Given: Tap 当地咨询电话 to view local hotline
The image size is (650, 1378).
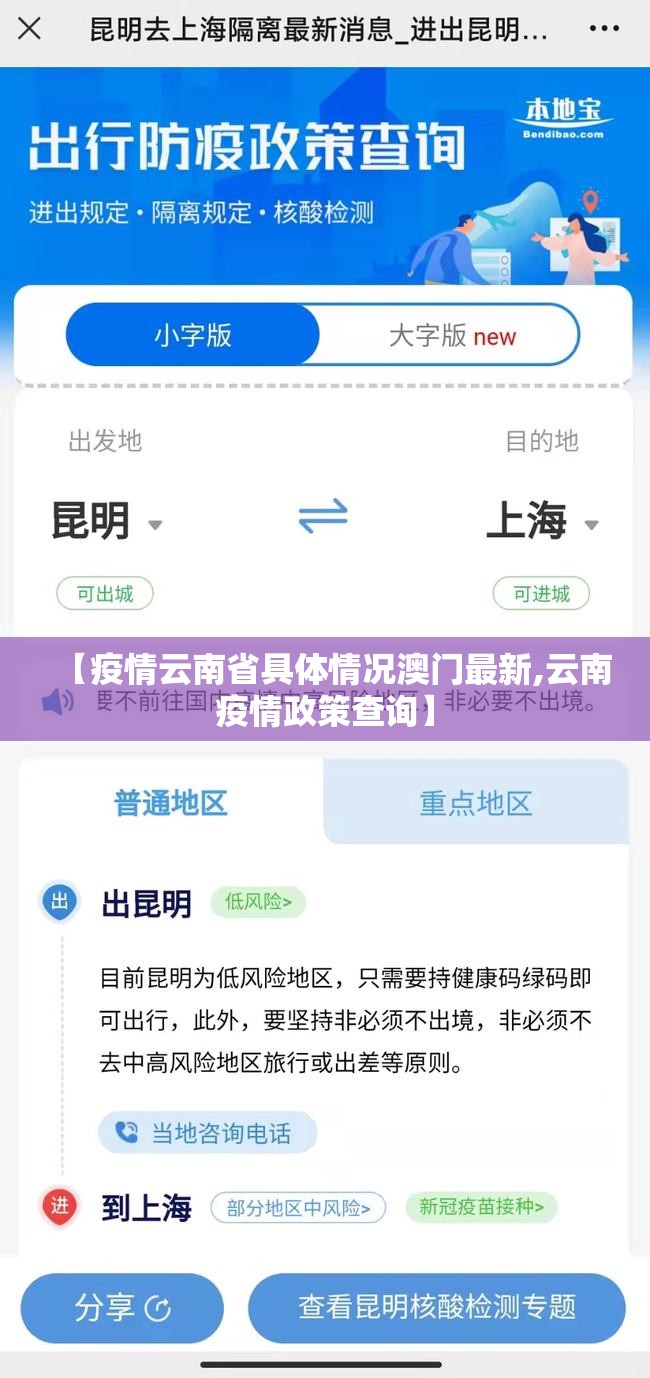Looking at the screenshot, I should click(x=207, y=1133).
